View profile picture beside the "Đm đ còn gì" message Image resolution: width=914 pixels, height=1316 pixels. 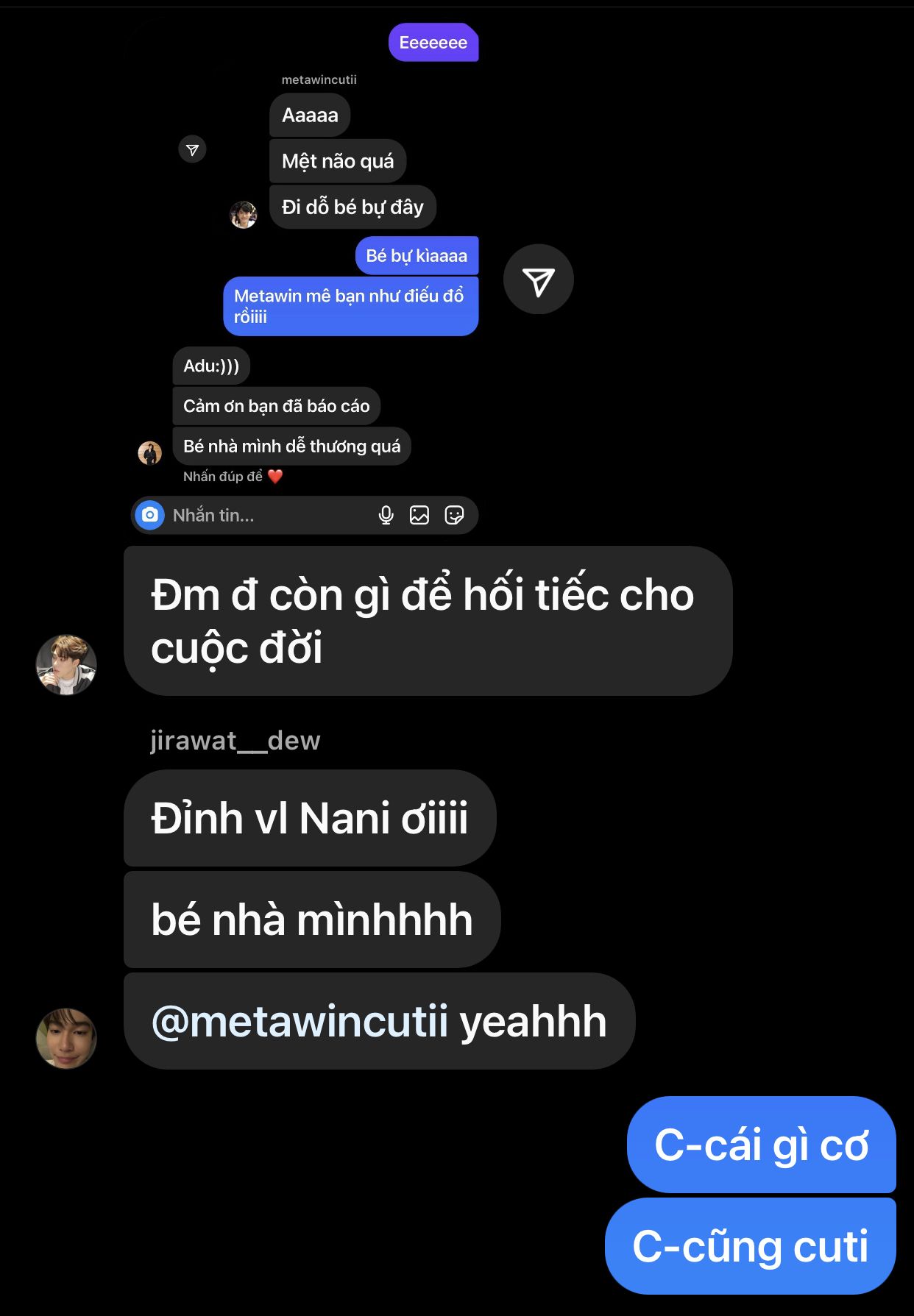[66, 664]
